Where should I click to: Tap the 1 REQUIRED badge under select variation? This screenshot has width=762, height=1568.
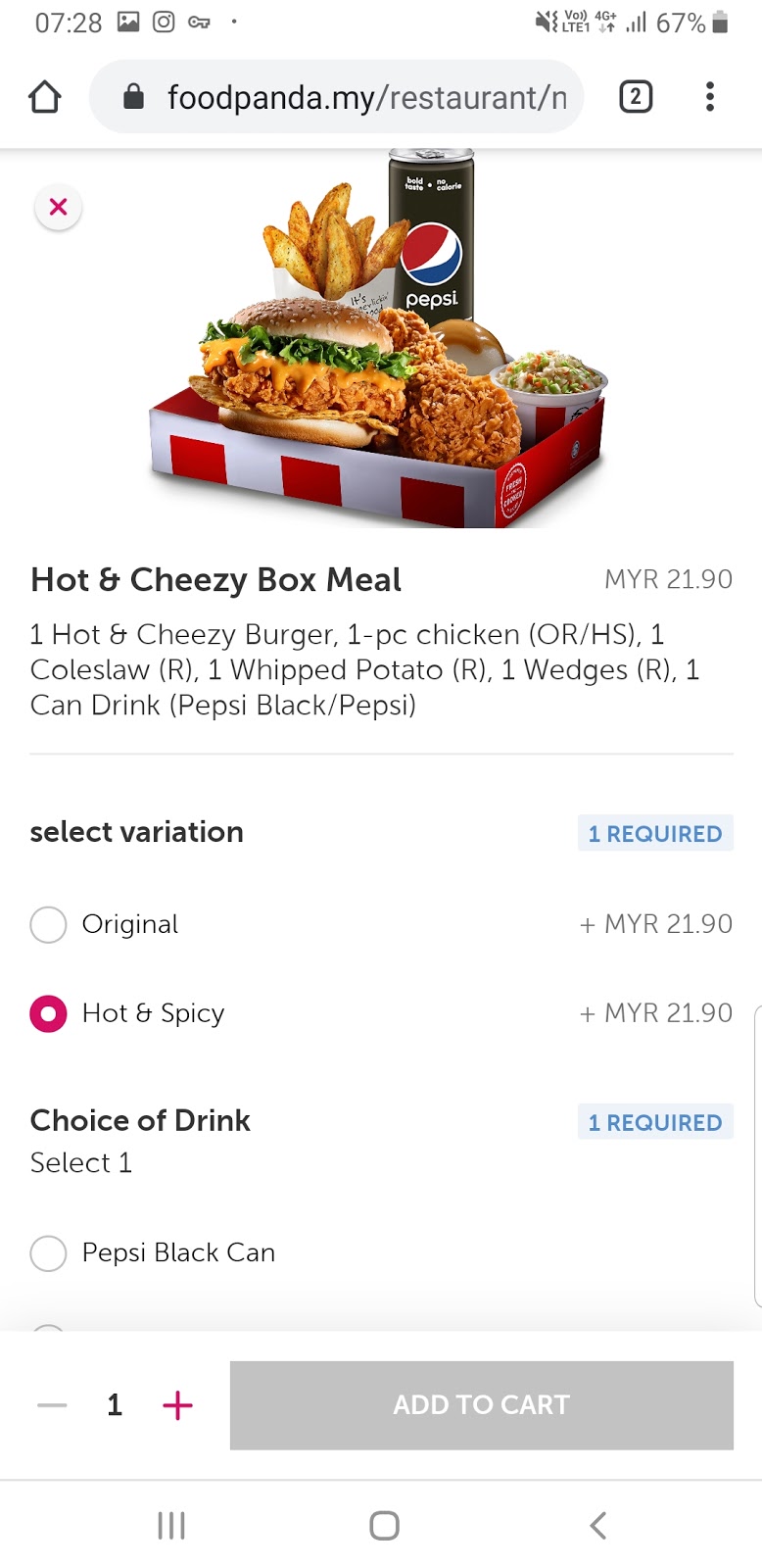coord(654,833)
